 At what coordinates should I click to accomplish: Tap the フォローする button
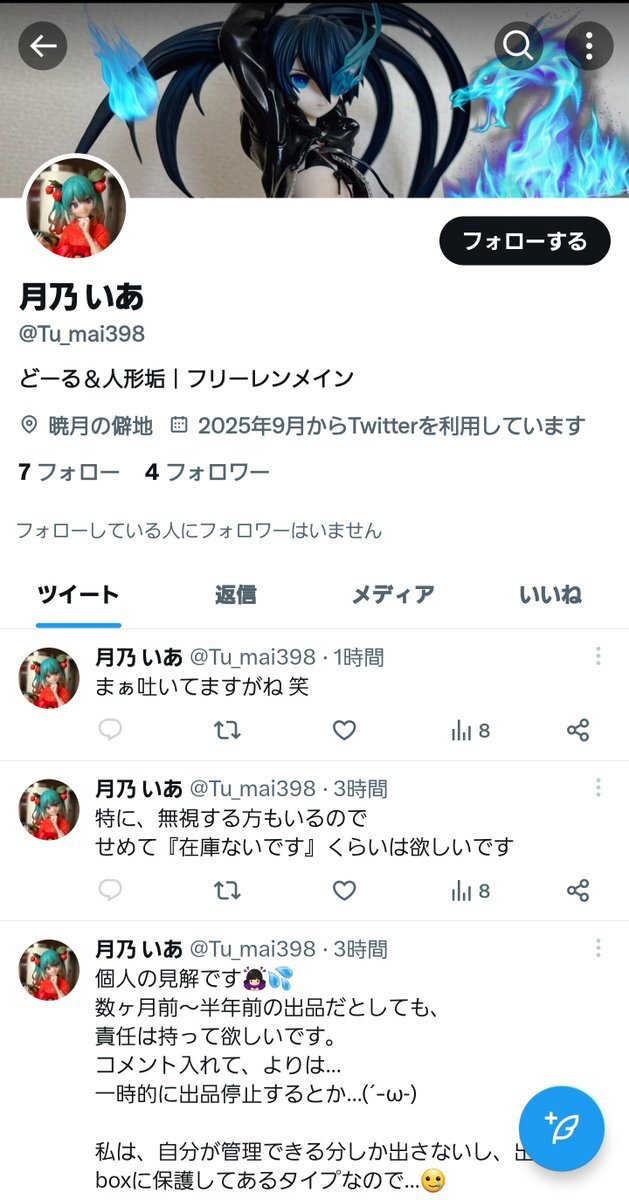click(524, 241)
